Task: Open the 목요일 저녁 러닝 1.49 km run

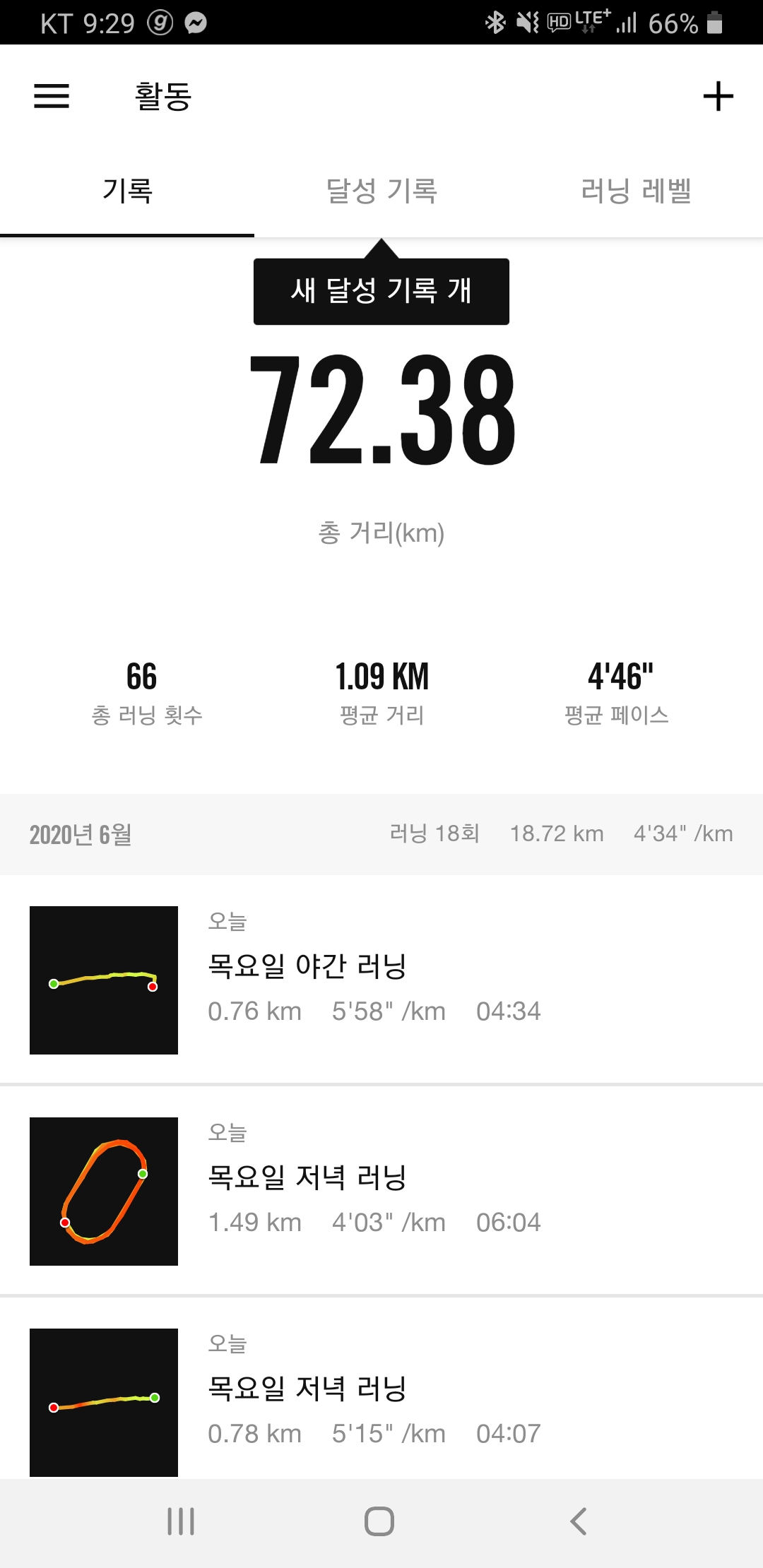Action: coord(381,1192)
